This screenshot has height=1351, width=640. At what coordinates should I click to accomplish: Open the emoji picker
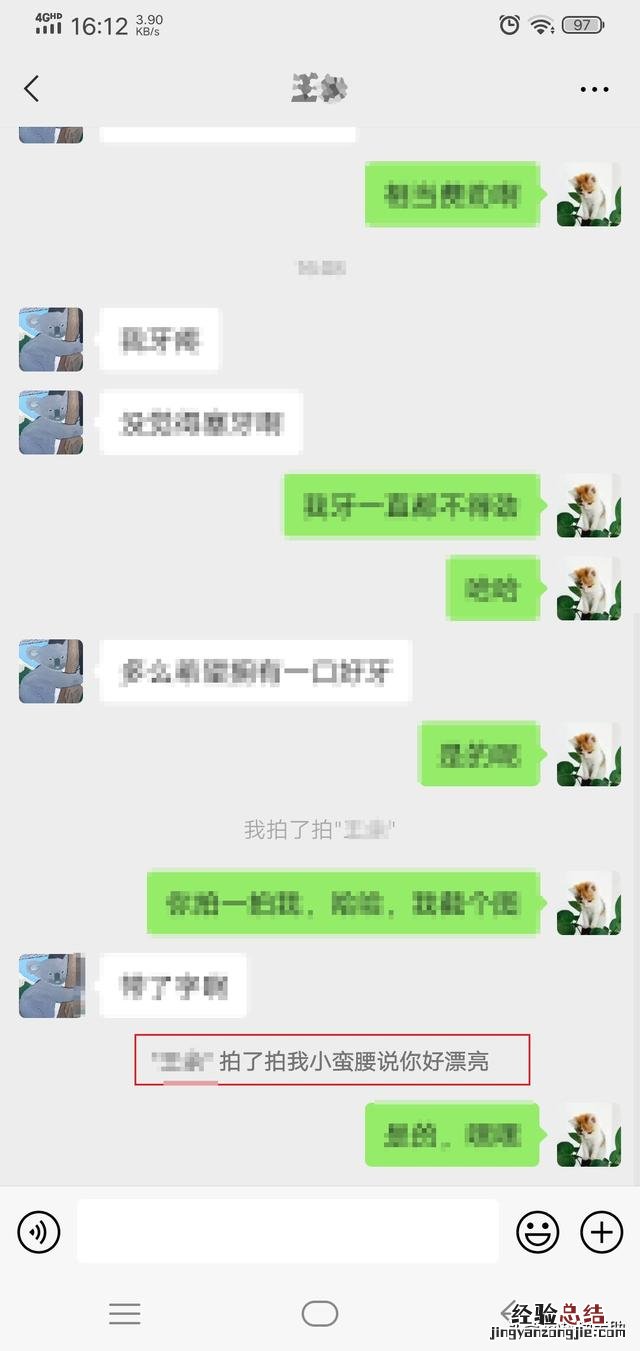click(537, 1232)
